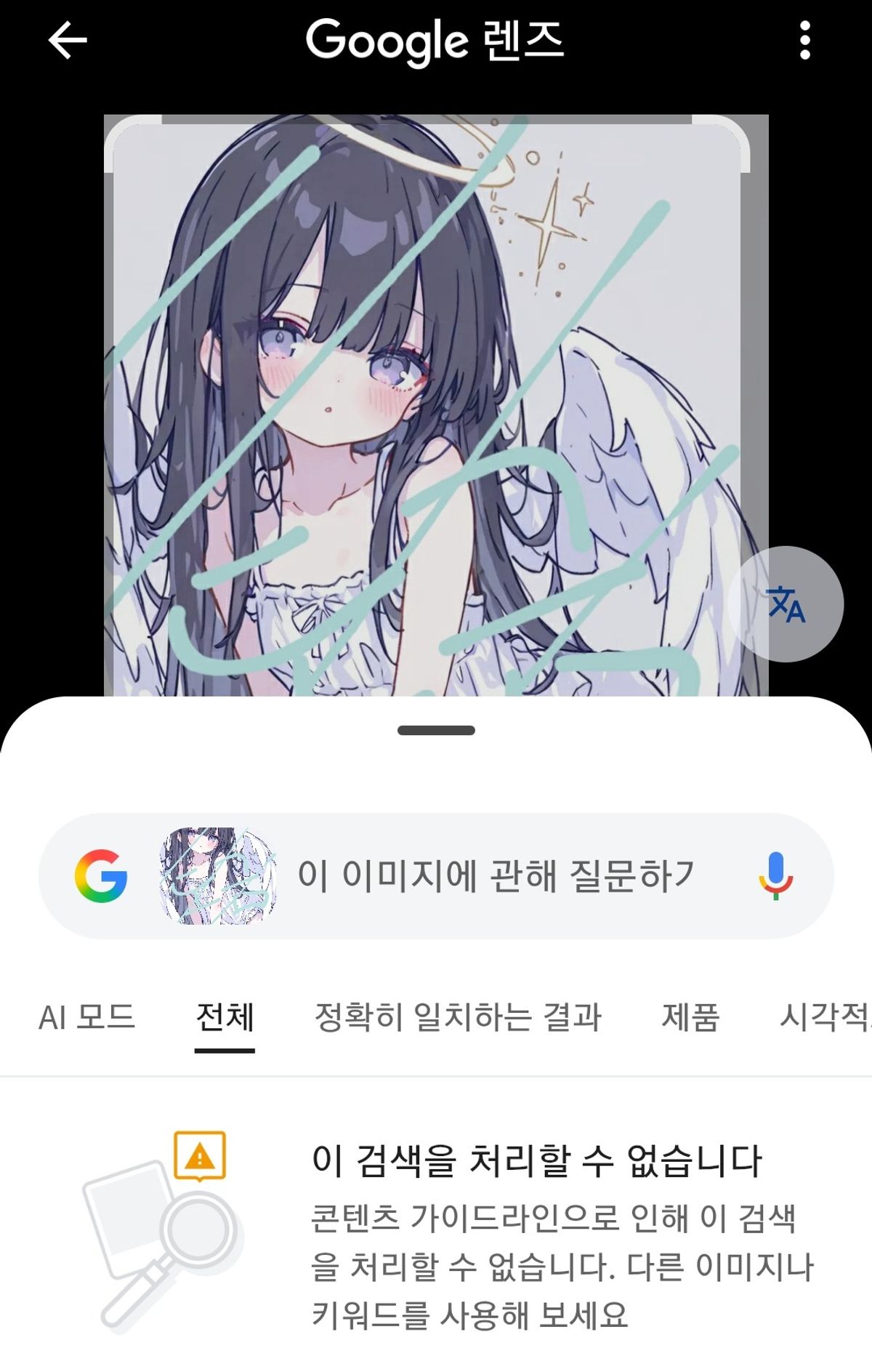Tap the Google logo in search bar

pyautogui.click(x=101, y=875)
